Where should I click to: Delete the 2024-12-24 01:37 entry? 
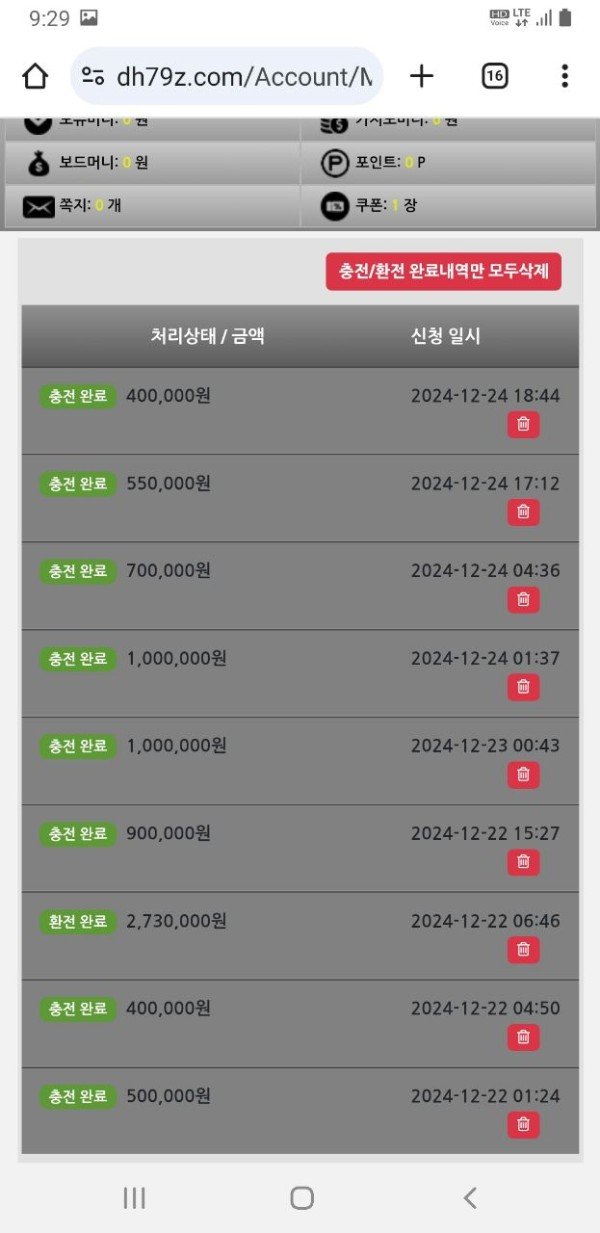click(x=523, y=687)
